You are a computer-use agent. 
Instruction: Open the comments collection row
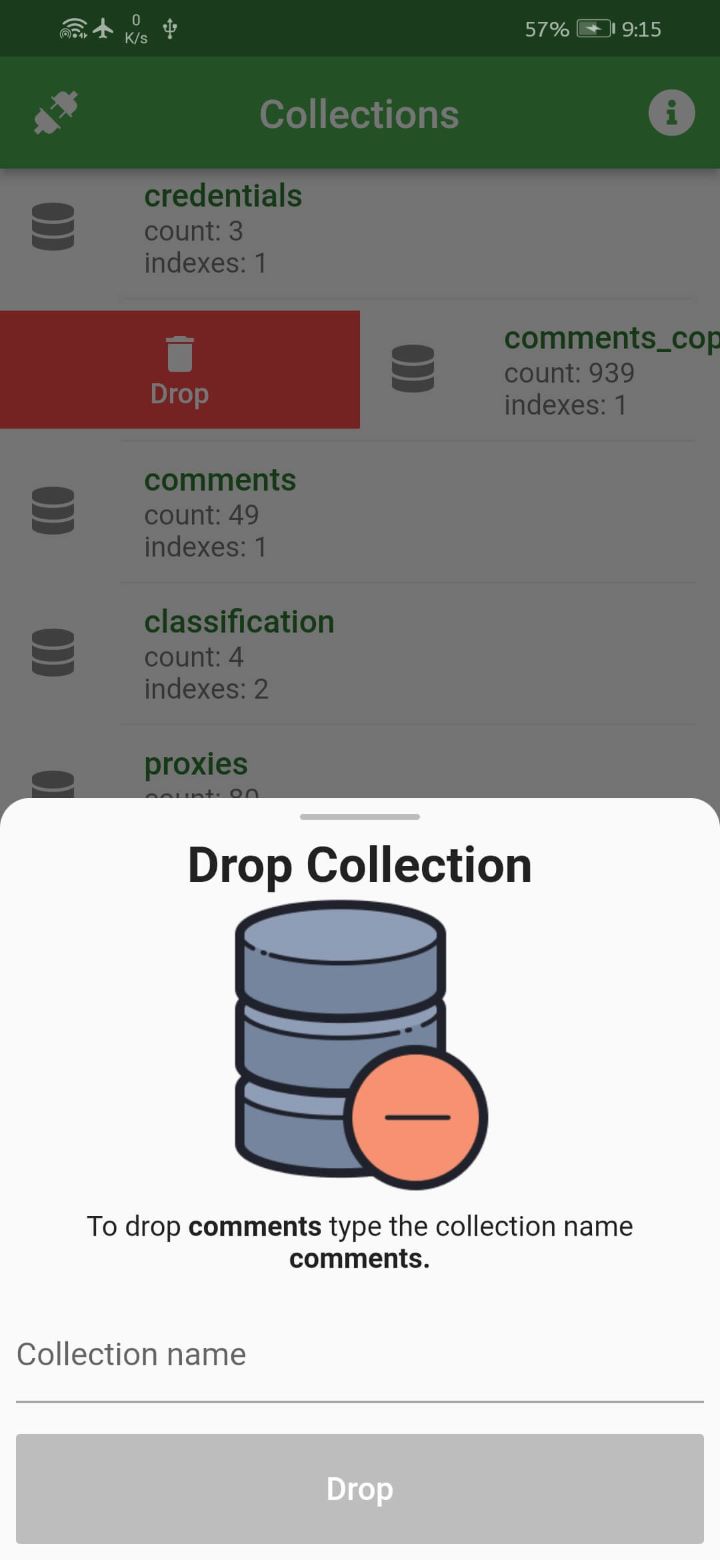click(x=360, y=512)
